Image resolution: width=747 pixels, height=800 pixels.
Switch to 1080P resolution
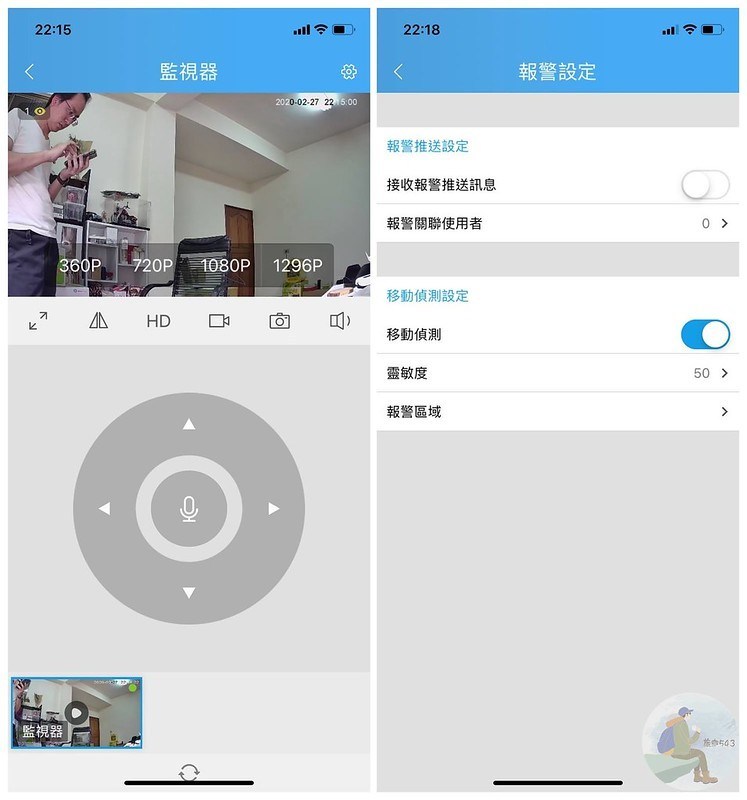pos(224,266)
